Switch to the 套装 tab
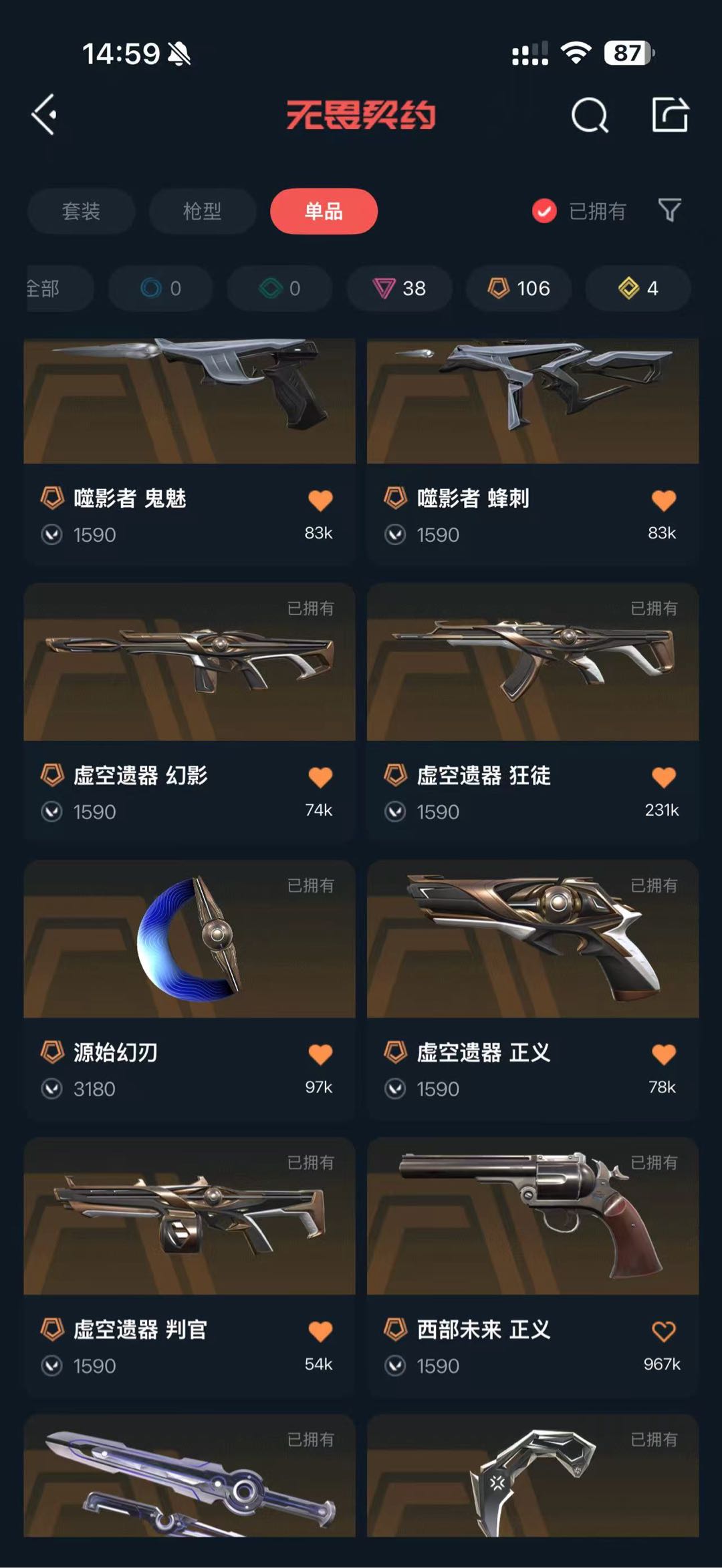Viewport: 722px width, 1568px height. click(81, 211)
